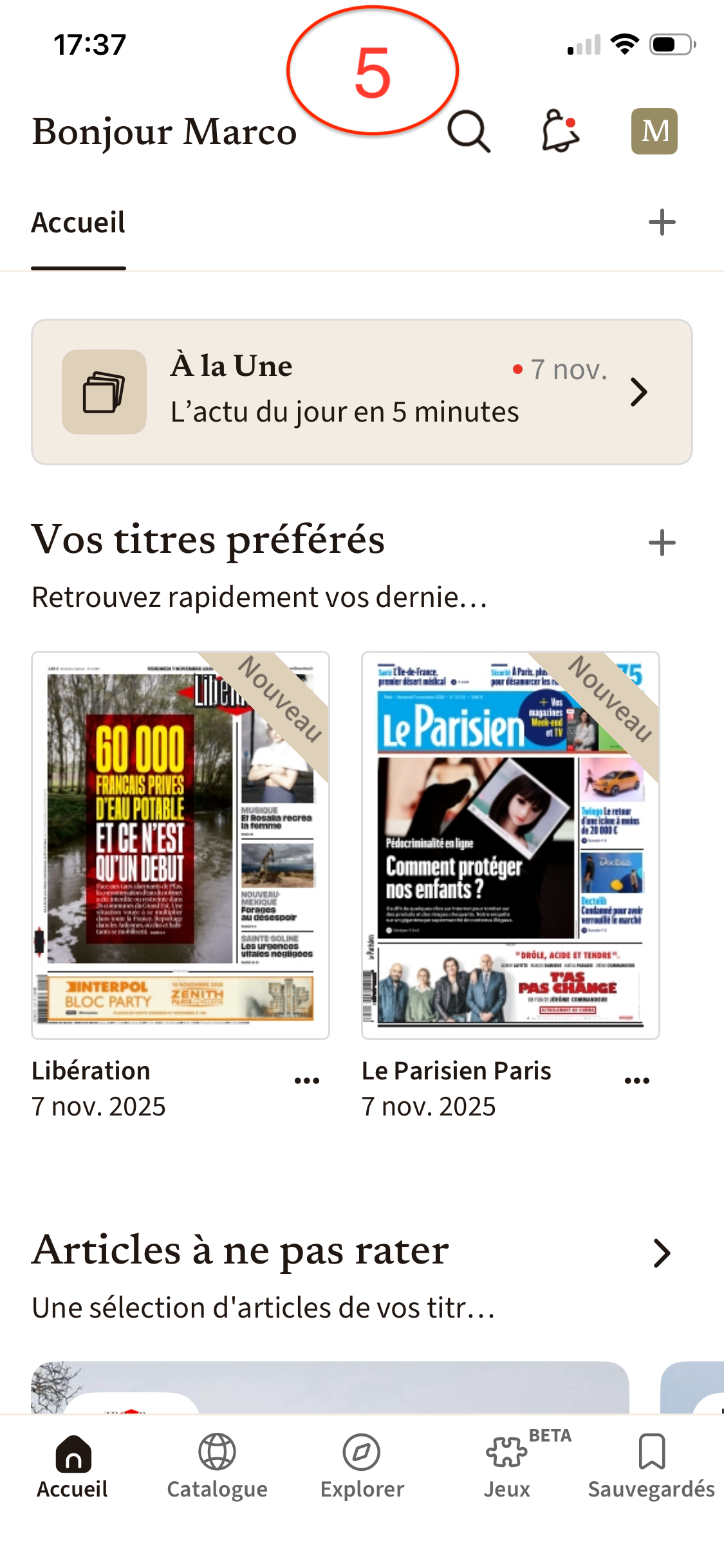Image resolution: width=724 pixels, height=1568 pixels.
Task: Open the Libération cover
Action: (180, 845)
